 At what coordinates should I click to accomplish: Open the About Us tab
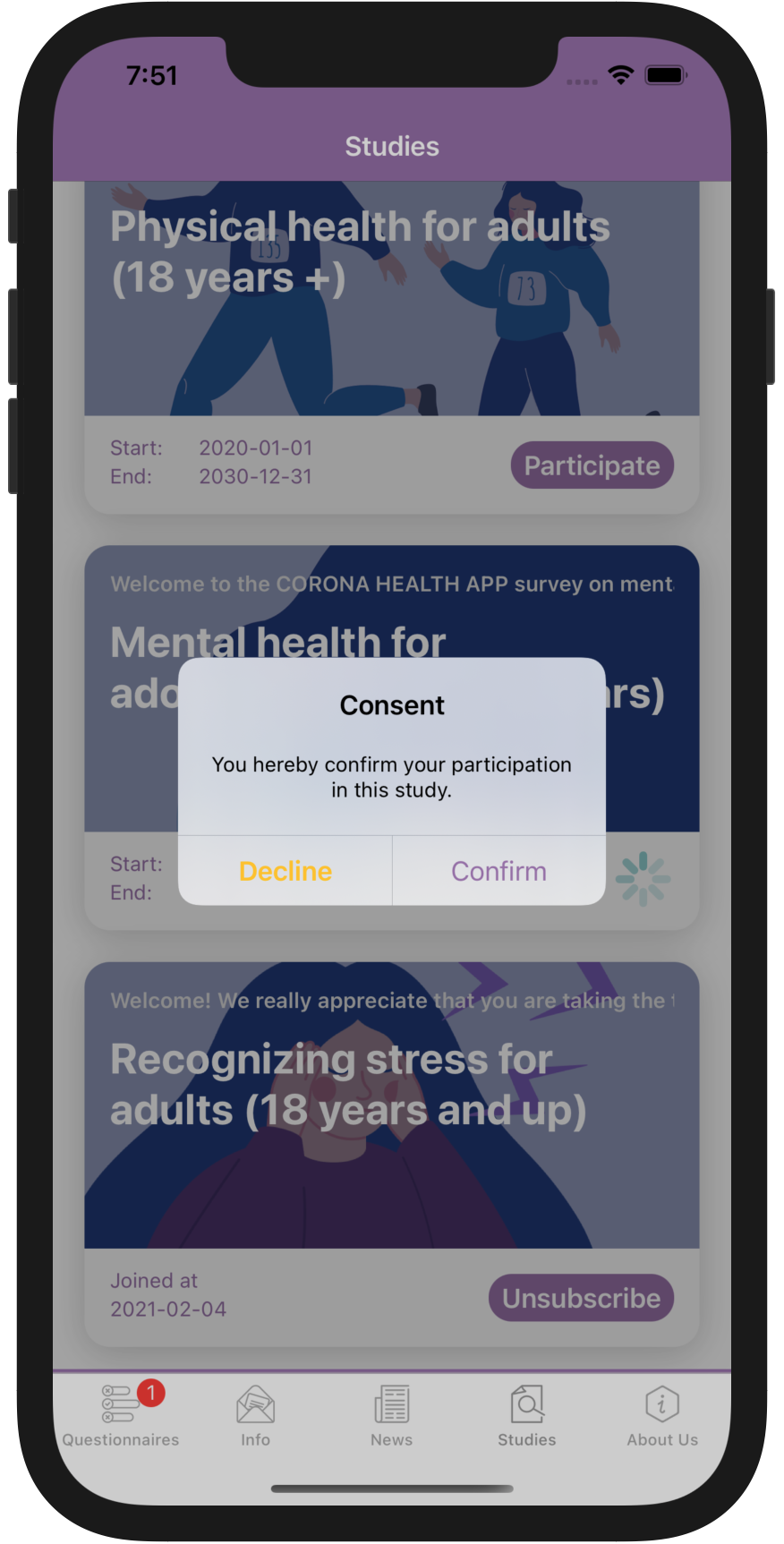point(662,1416)
